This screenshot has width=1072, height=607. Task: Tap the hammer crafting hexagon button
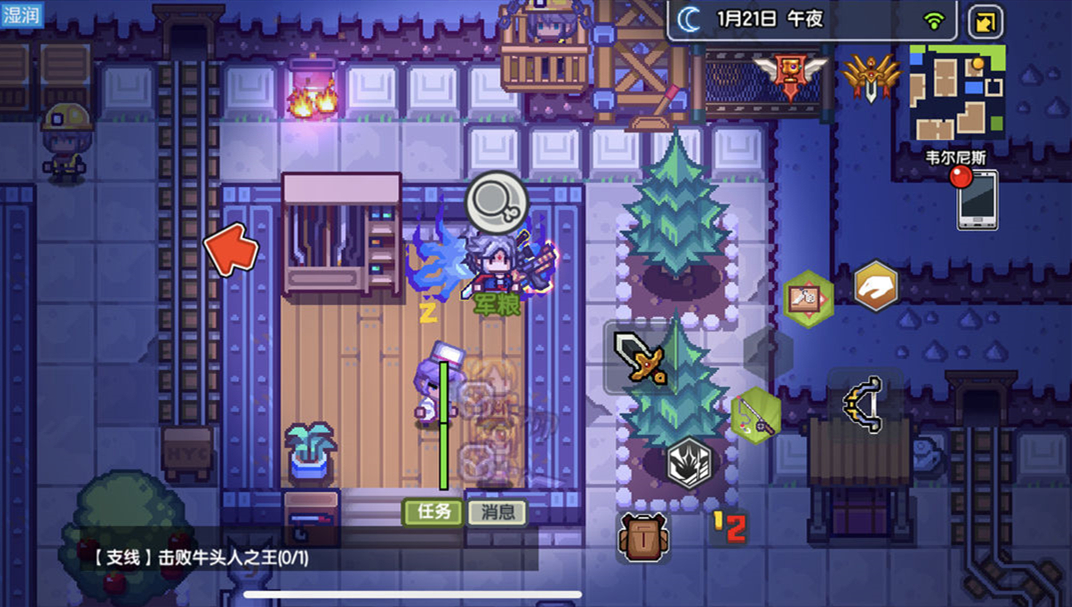point(808,299)
